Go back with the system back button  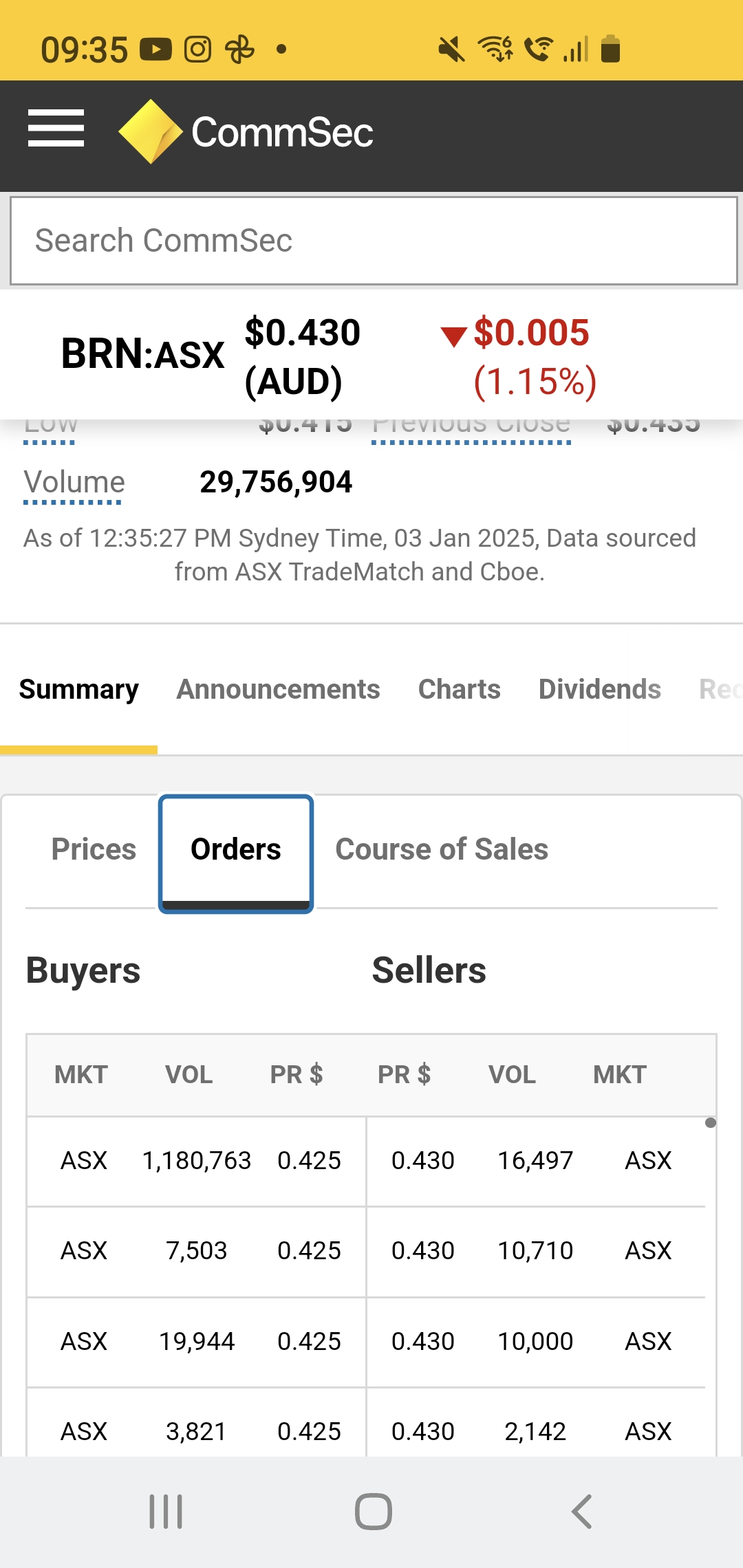pyautogui.click(x=581, y=1512)
